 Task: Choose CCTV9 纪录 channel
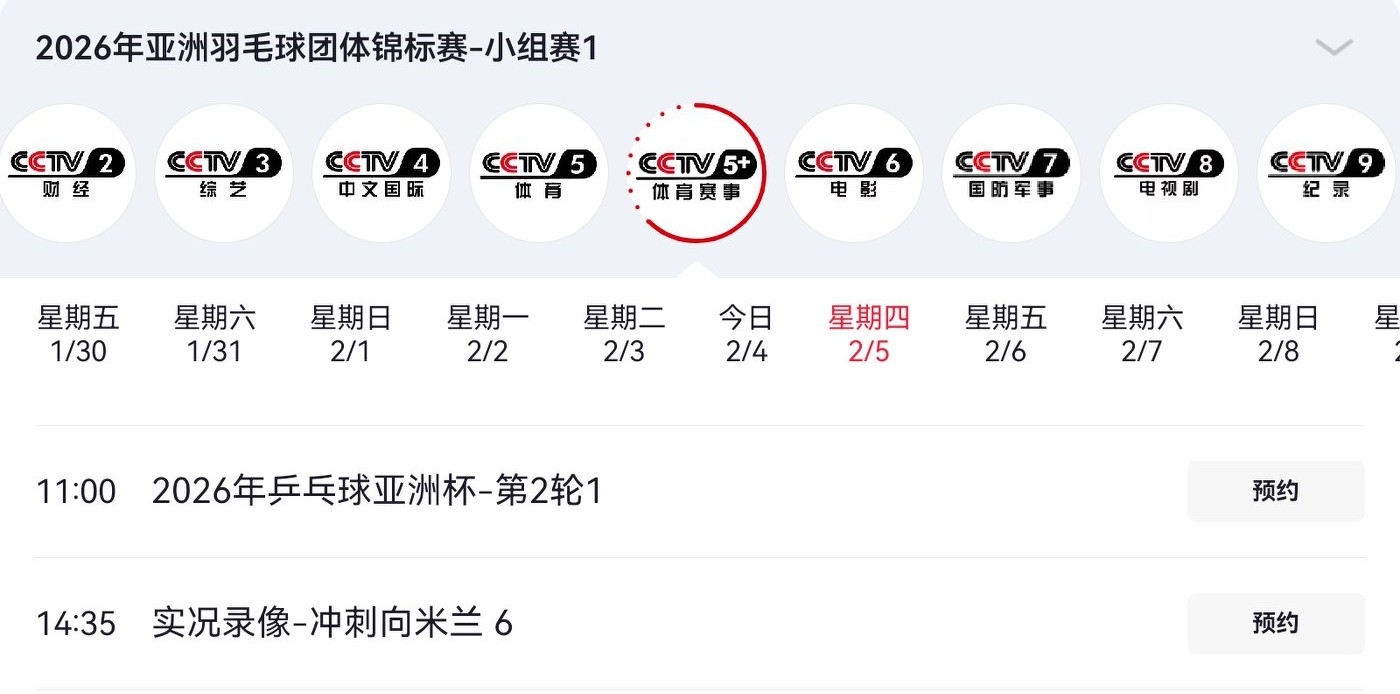(1325, 172)
